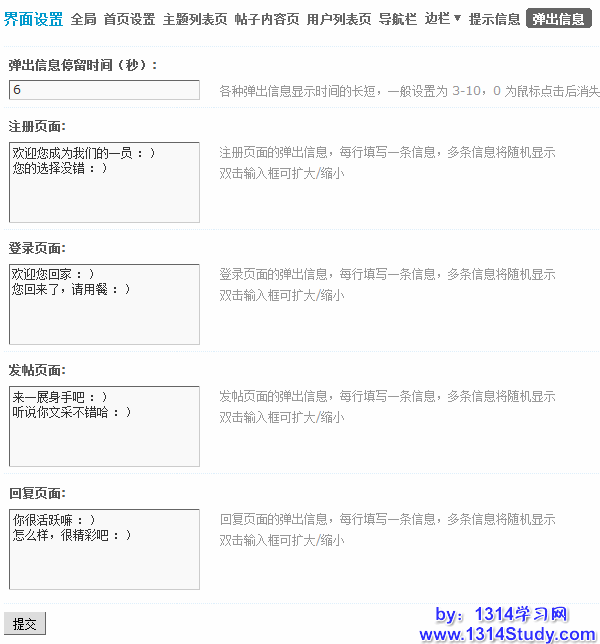The width and height of the screenshot is (600, 644).
Task: Expand the 边栏 dropdown menu
Action: [x=443, y=19]
